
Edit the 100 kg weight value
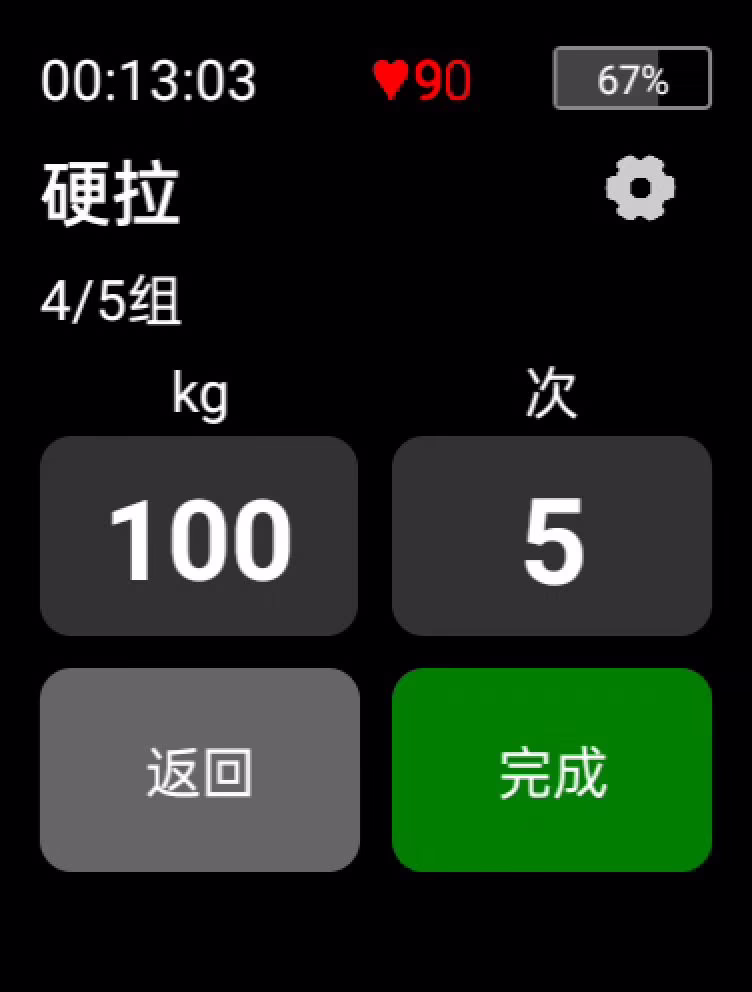(199, 536)
